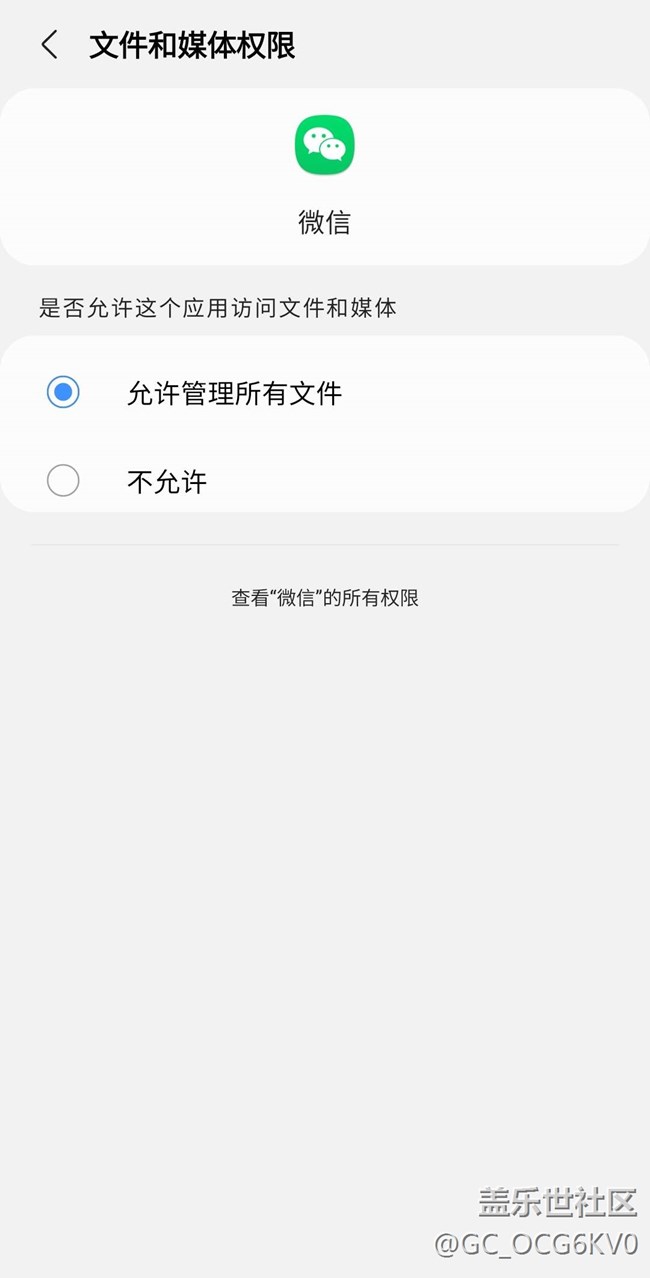Select 允许管理所有文件 option
The width and height of the screenshot is (650, 1278).
[63, 392]
